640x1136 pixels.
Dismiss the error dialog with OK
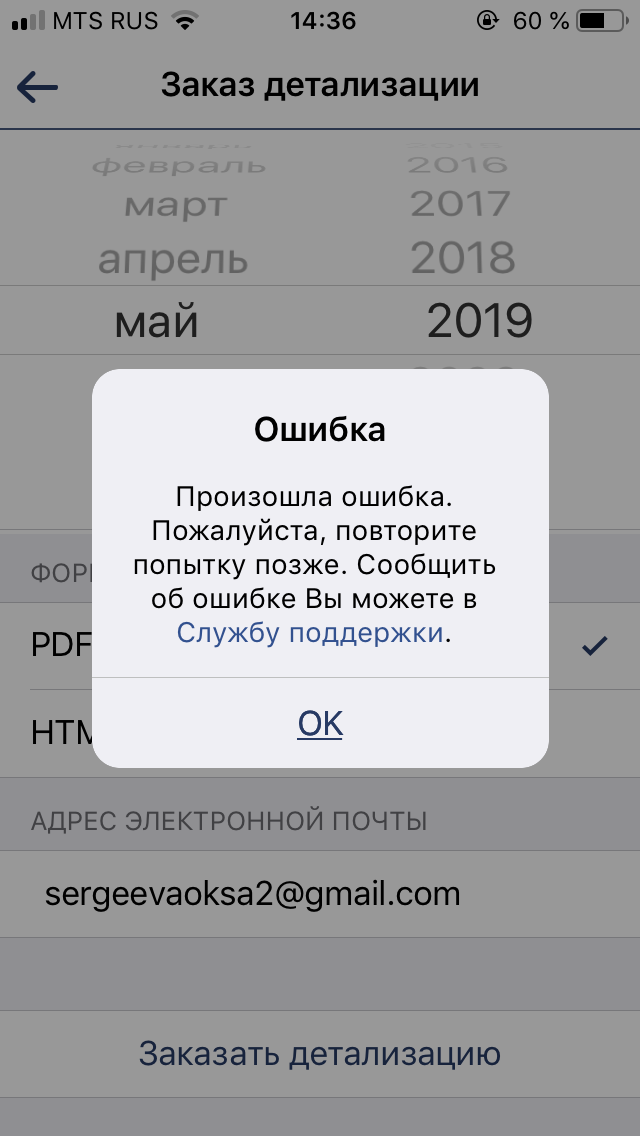tap(320, 723)
